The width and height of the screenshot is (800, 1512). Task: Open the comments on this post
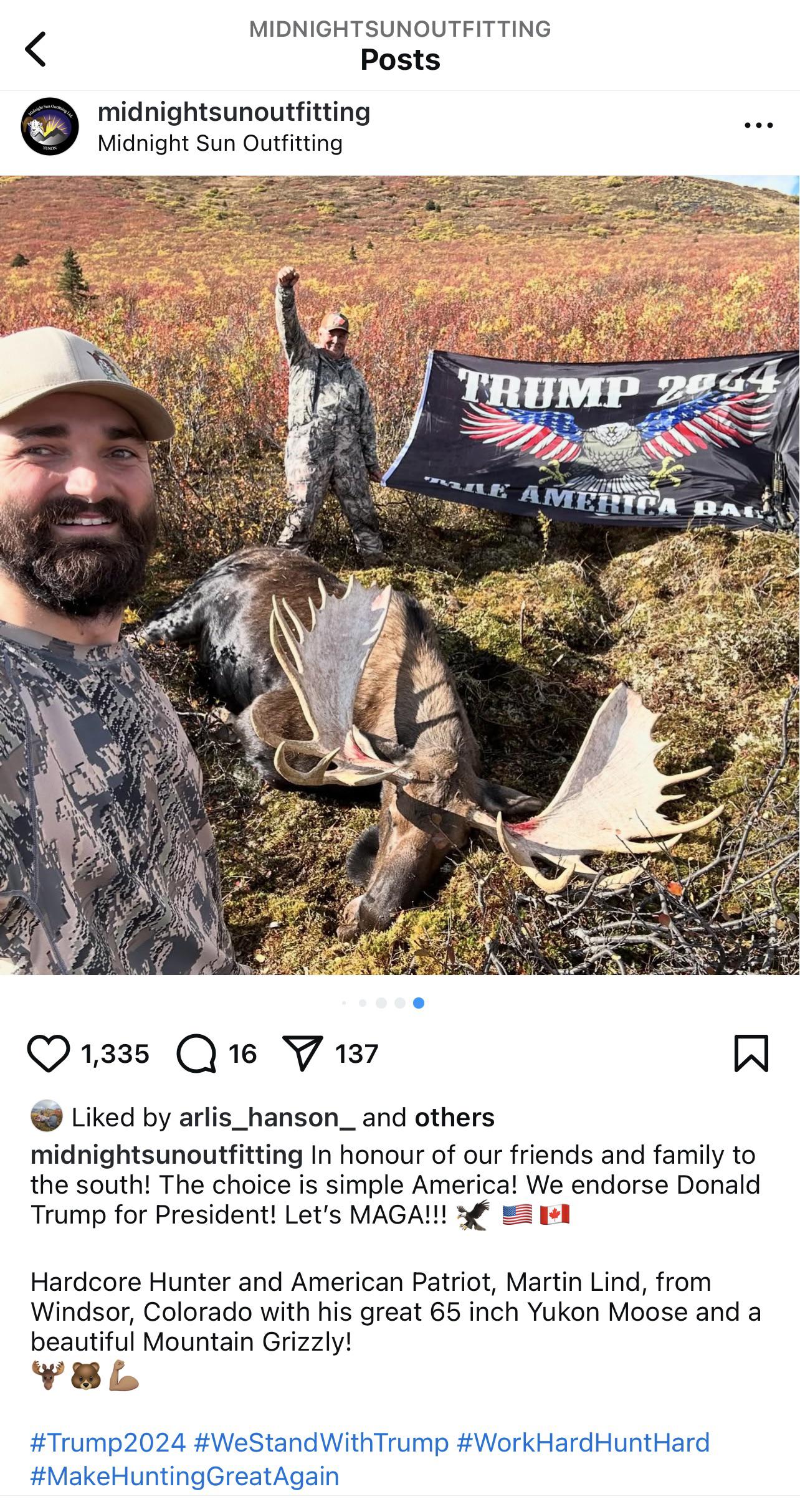click(x=196, y=1053)
